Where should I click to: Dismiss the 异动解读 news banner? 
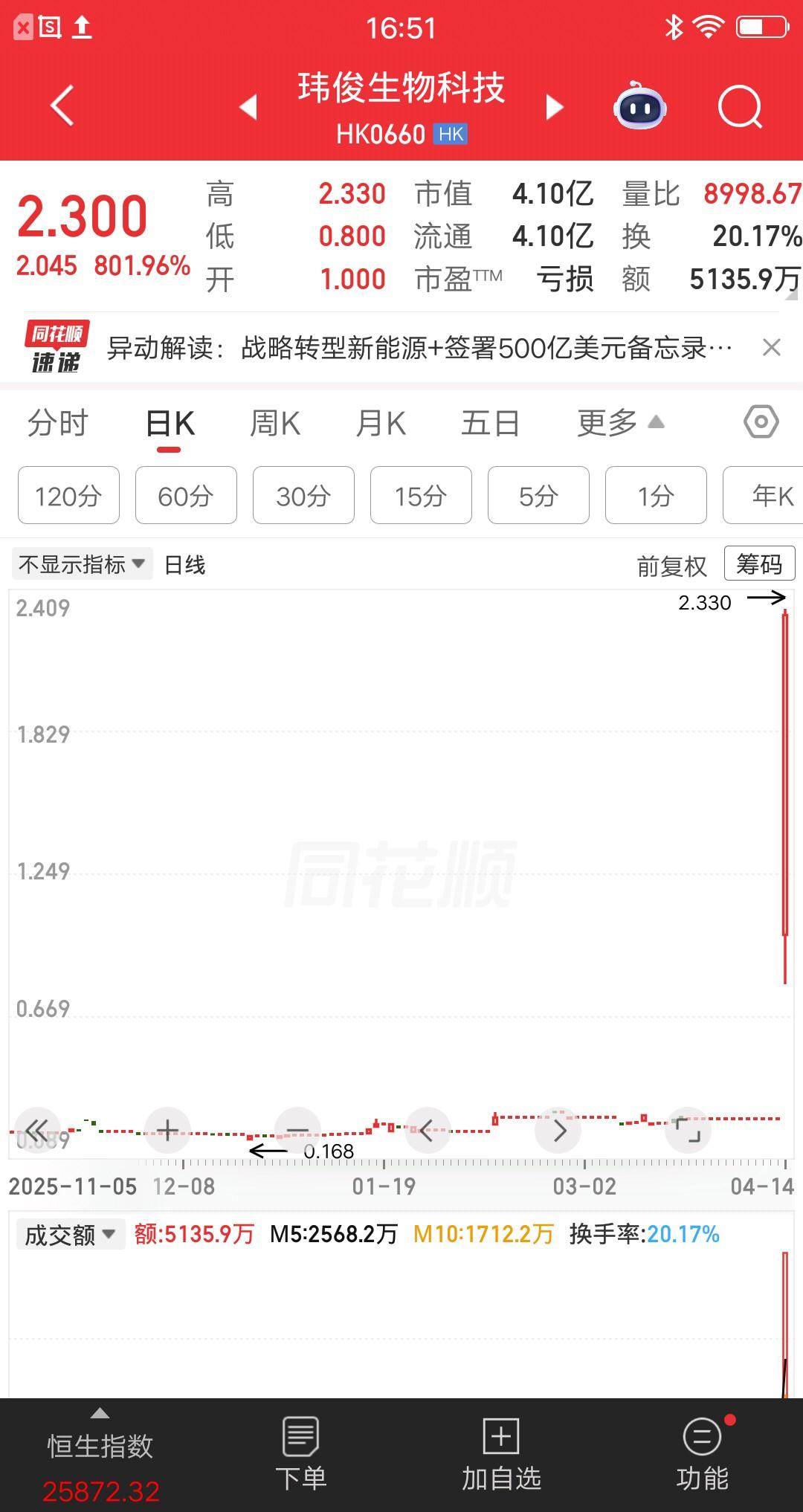coord(771,347)
